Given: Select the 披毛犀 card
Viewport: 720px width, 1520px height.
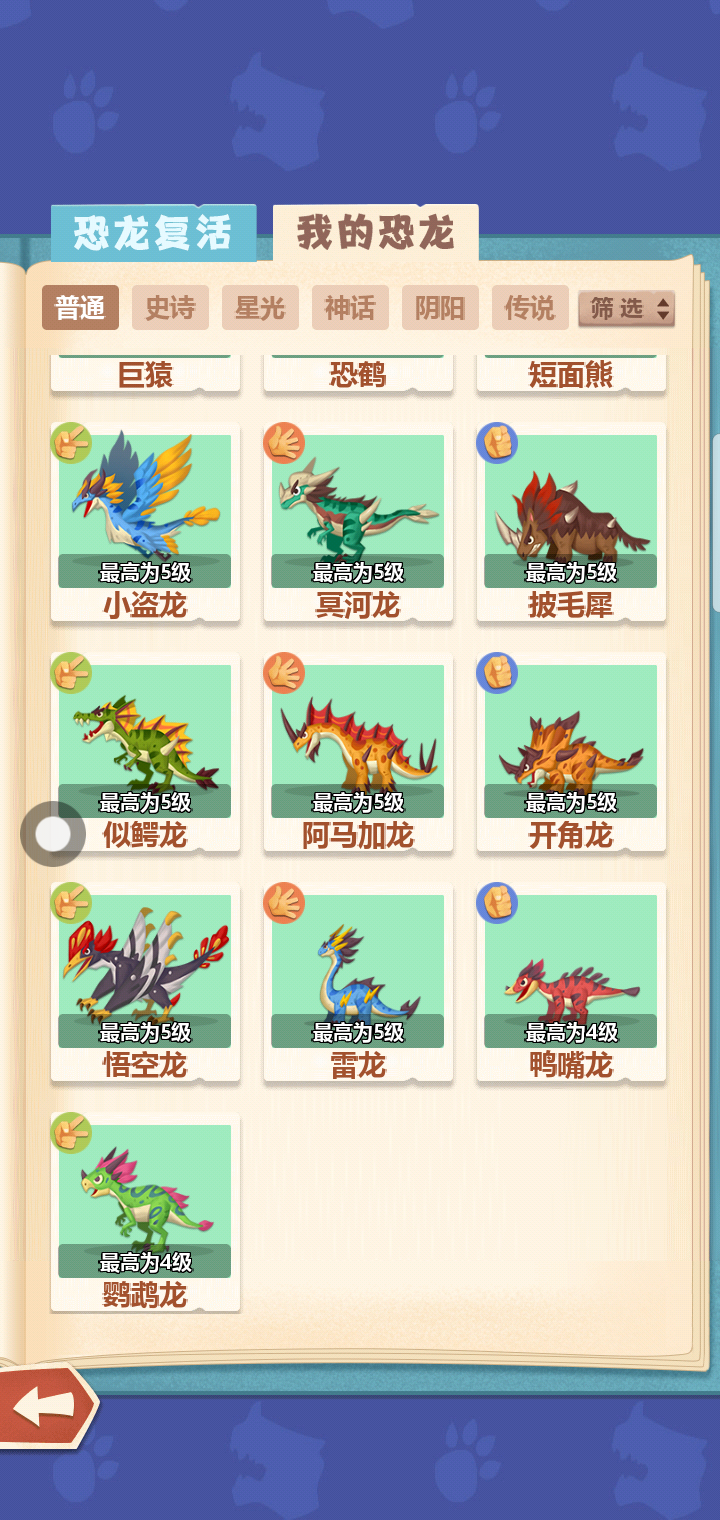Looking at the screenshot, I should click(x=571, y=520).
